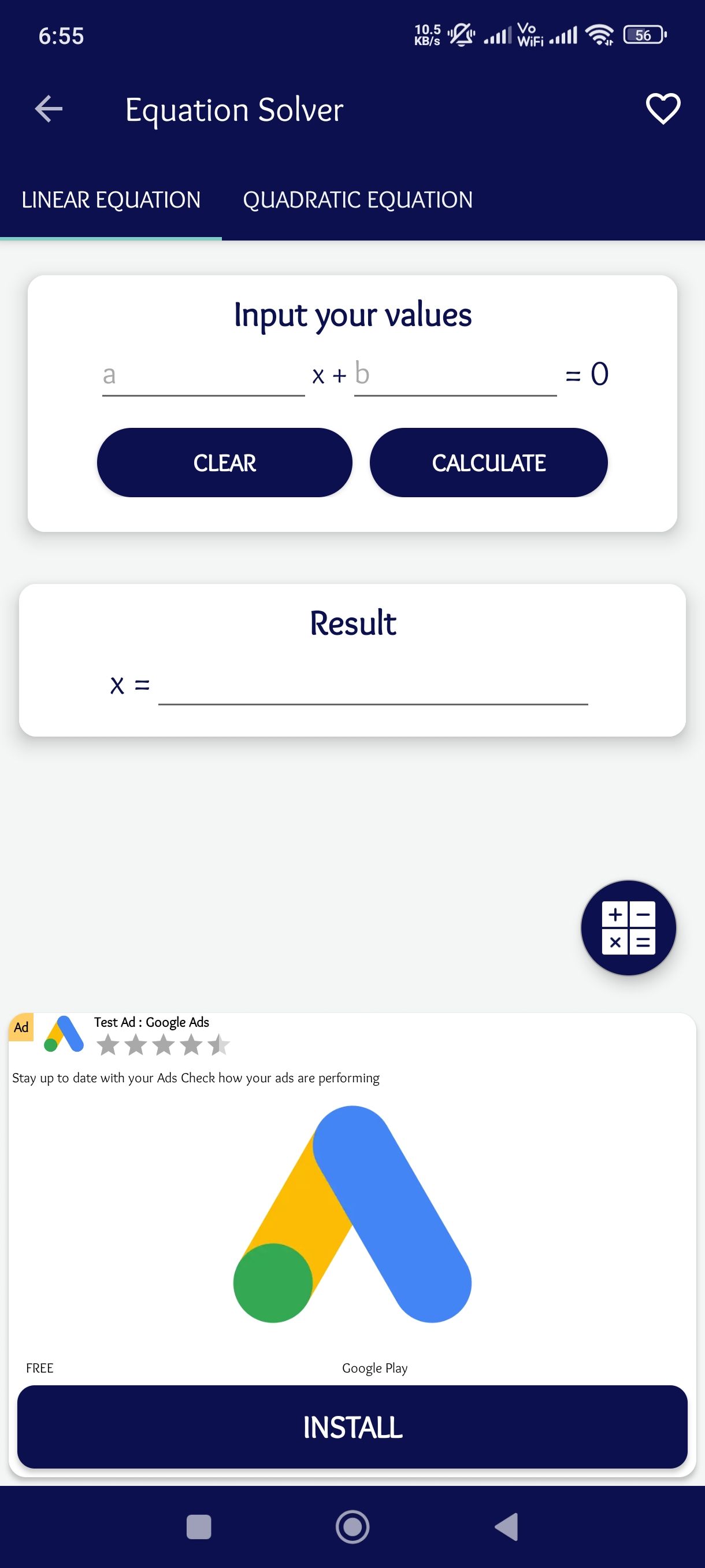Select the Linear Equation tab
The image size is (705, 1568).
click(x=111, y=200)
